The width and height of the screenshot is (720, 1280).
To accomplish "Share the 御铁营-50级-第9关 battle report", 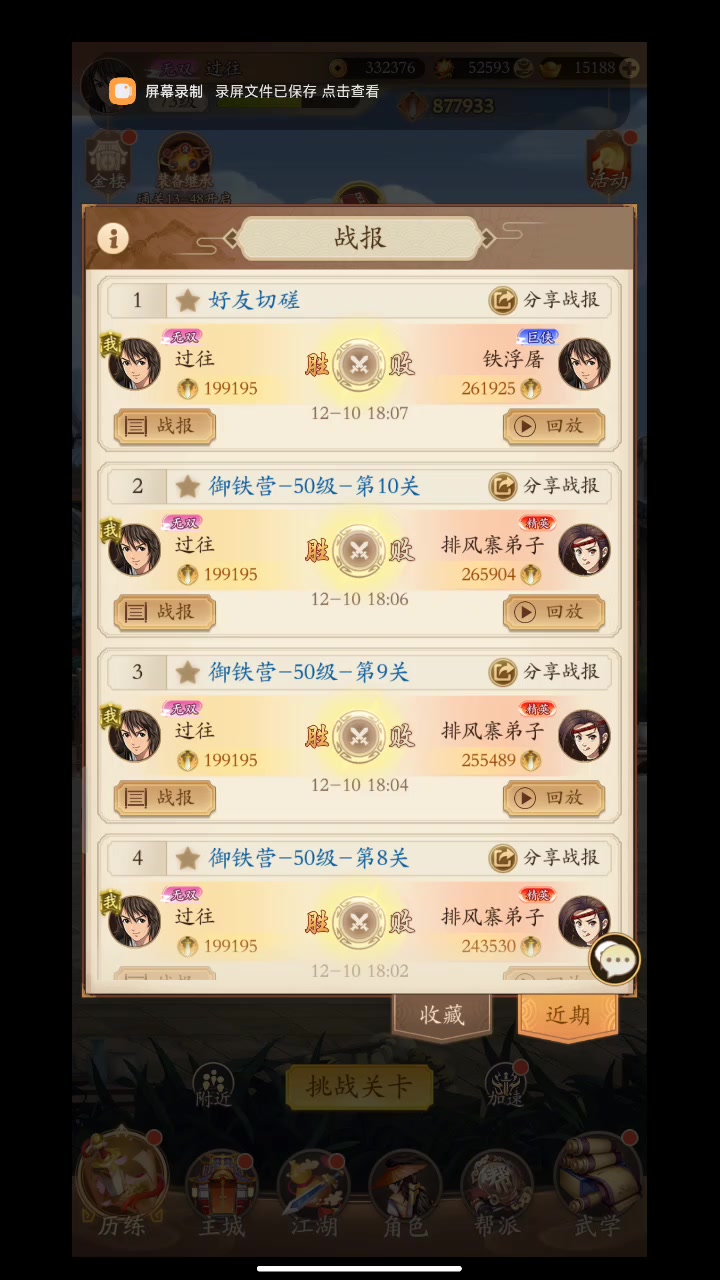I will pos(545,672).
